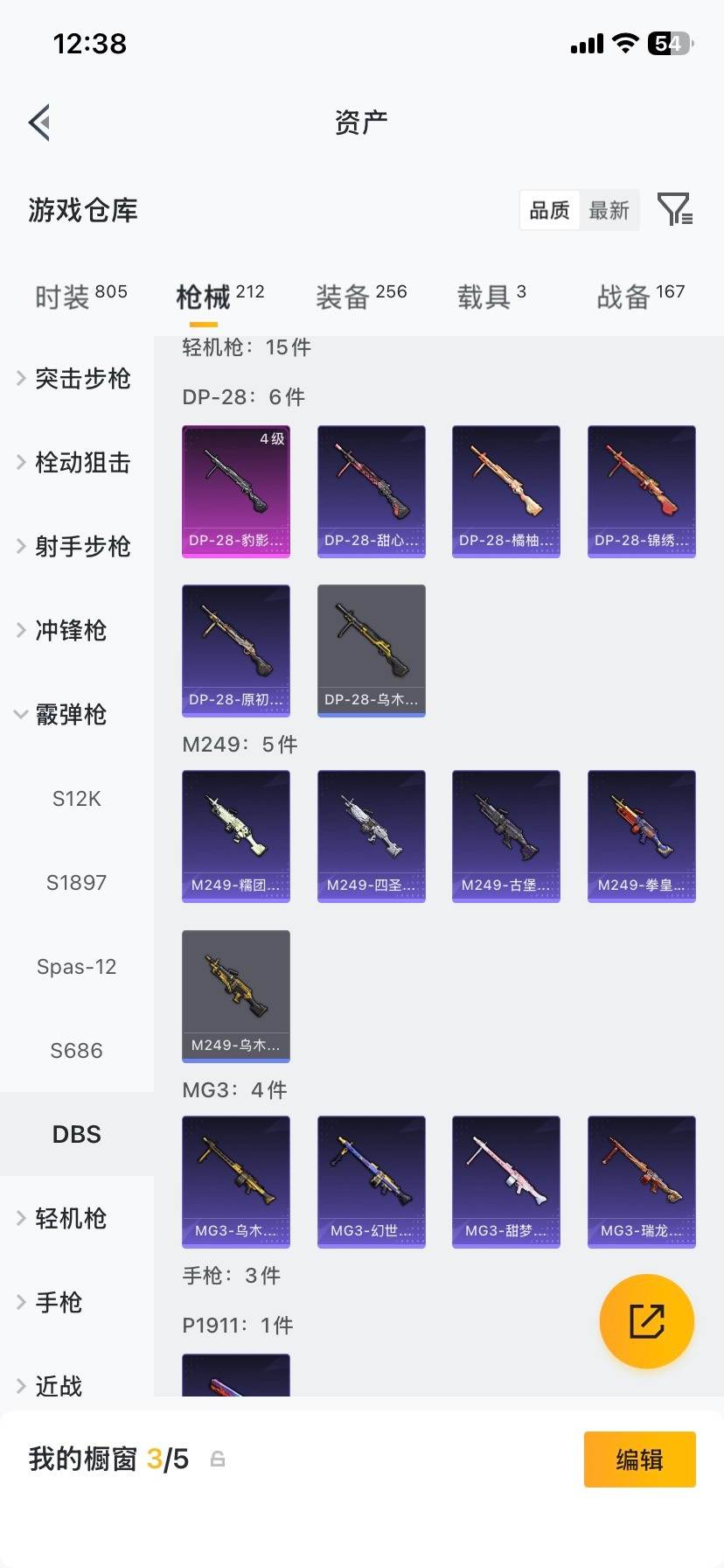Select the M249-乌木 golden skin card
Image resolution: width=724 pixels, height=1568 pixels.
(235, 995)
